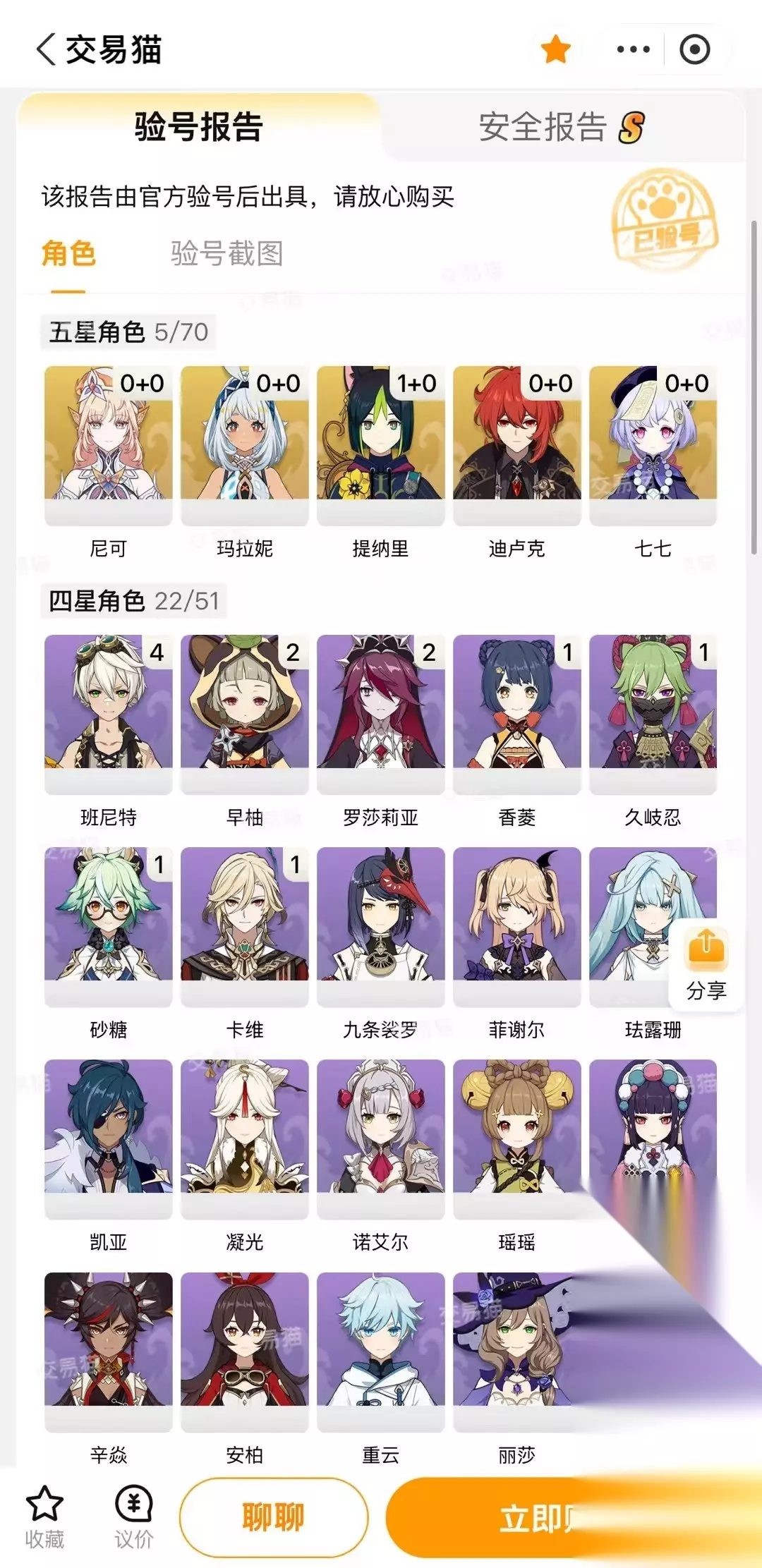The width and height of the screenshot is (762, 1568).
Task: Open the 九条裟罗 character card
Action: [x=380, y=943]
